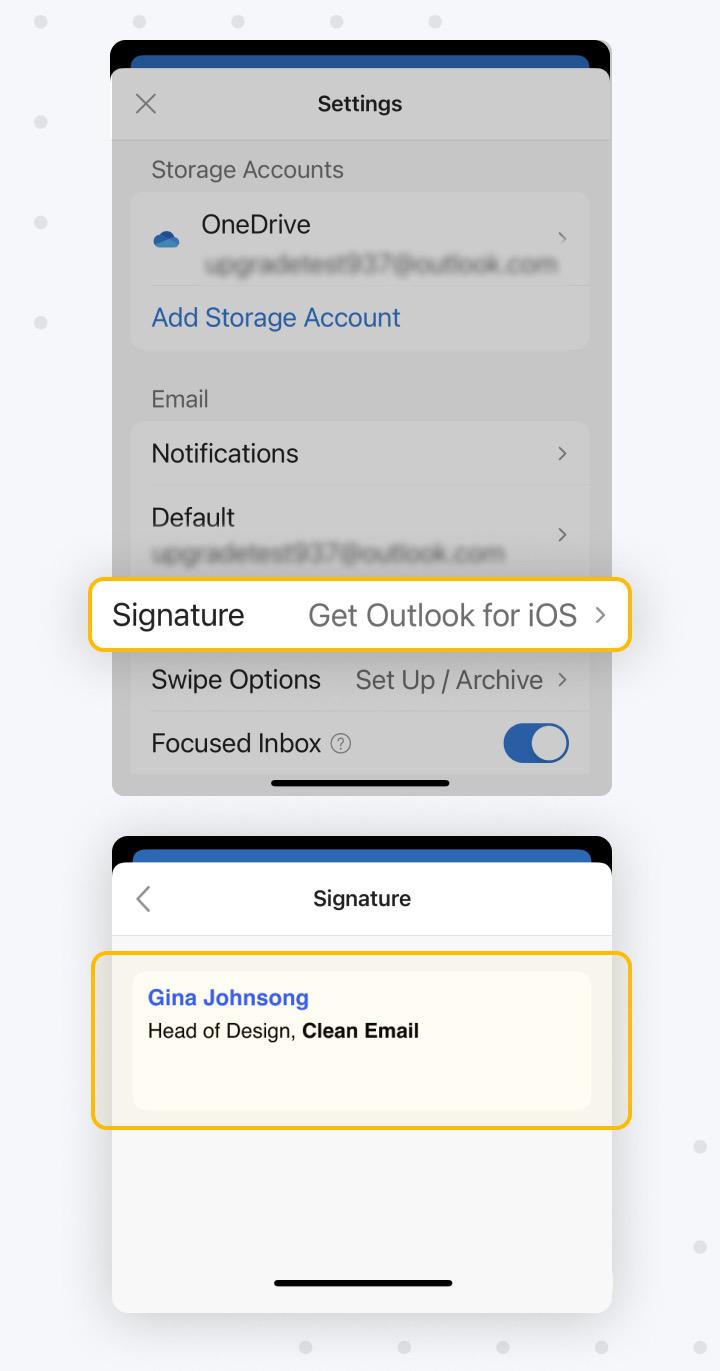Open the Signature settings via its chevron
The height and width of the screenshot is (1371, 720).
coord(600,615)
